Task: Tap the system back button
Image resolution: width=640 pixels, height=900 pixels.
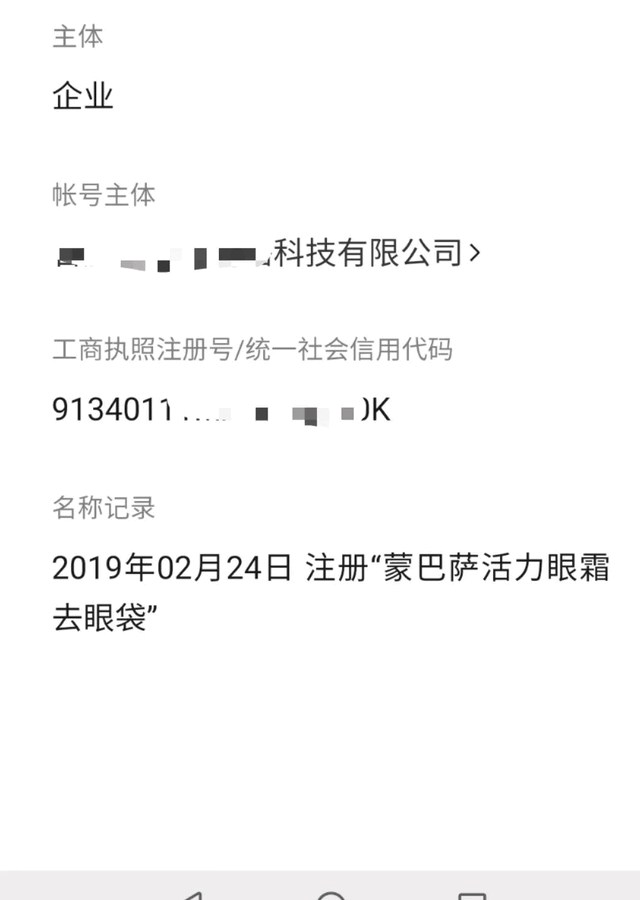Action: [194, 895]
